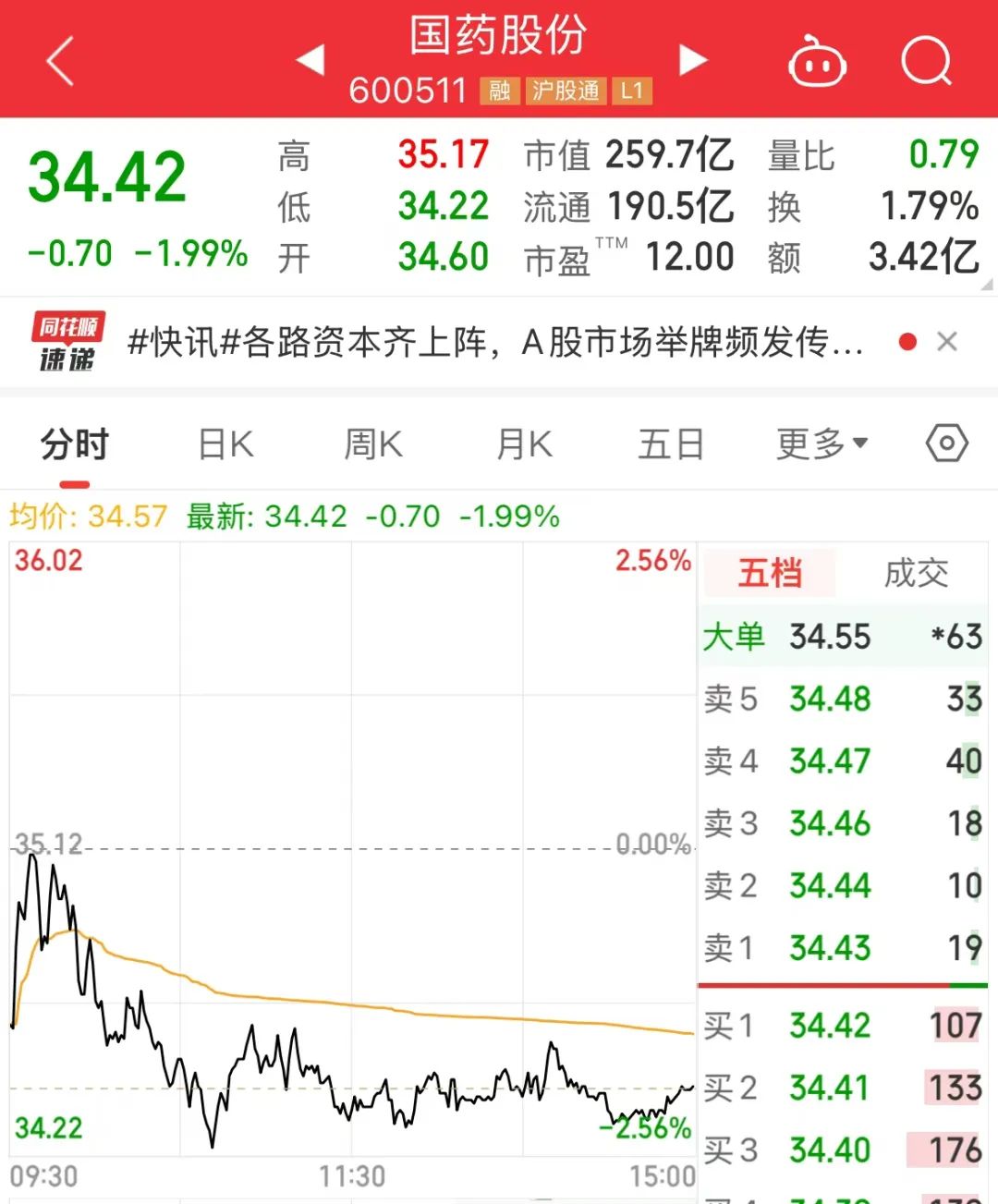The image size is (998, 1204).
Task: Go back using the arrow icon
Action: pos(60,62)
